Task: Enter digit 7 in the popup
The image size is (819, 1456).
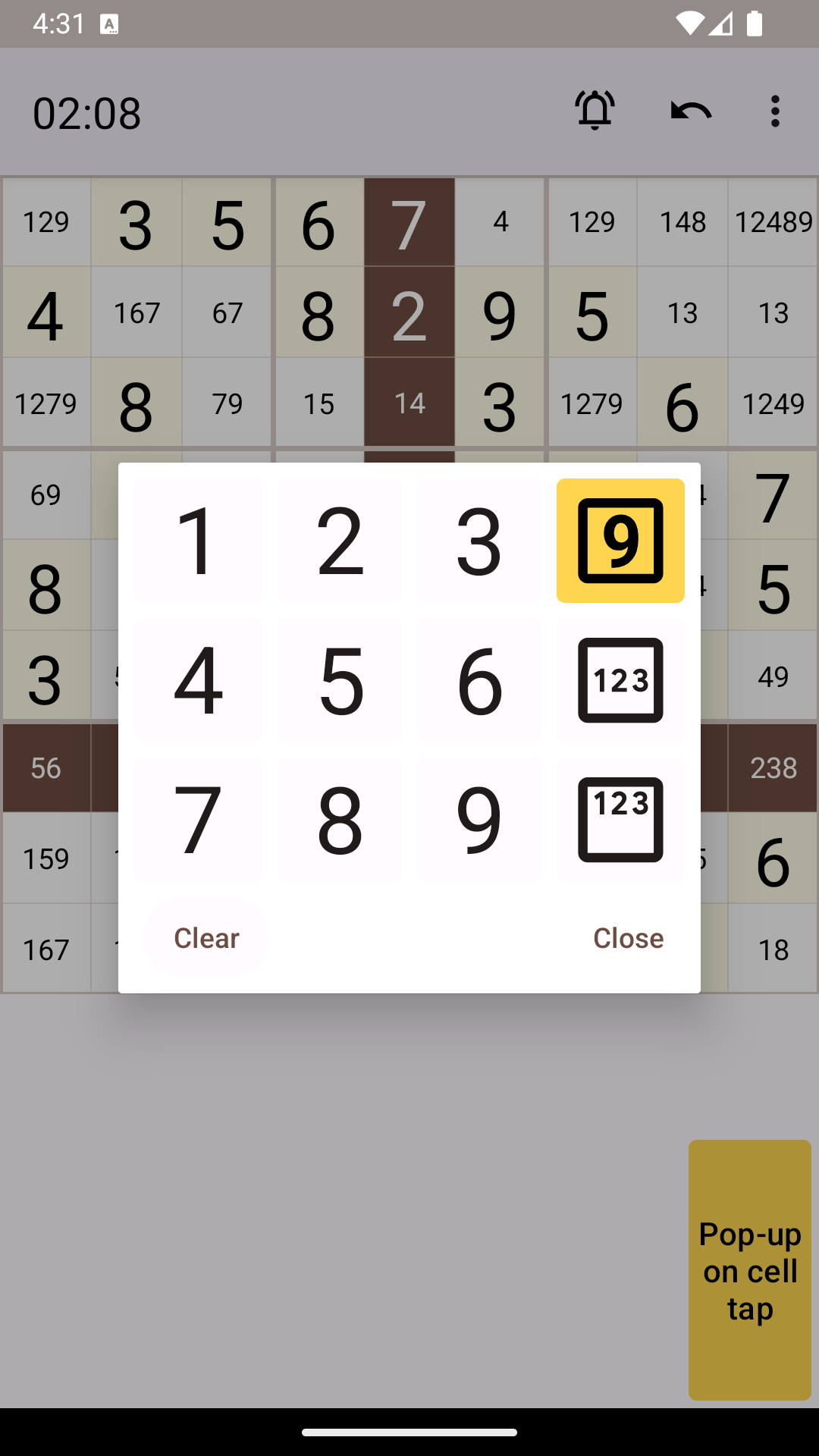Action: tap(198, 820)
